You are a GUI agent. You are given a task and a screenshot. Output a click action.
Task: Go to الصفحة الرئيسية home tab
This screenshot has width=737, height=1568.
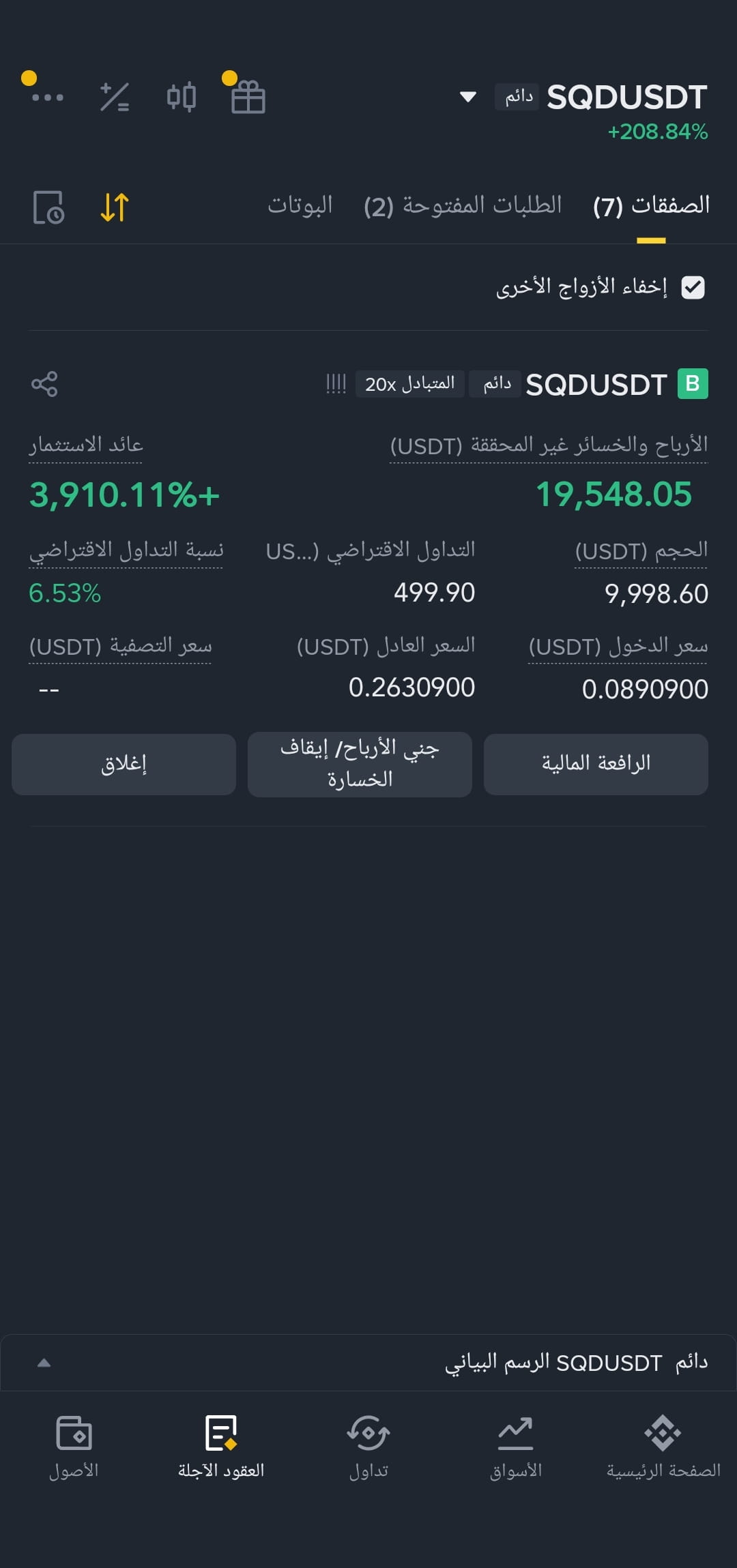pos(663,1446)
